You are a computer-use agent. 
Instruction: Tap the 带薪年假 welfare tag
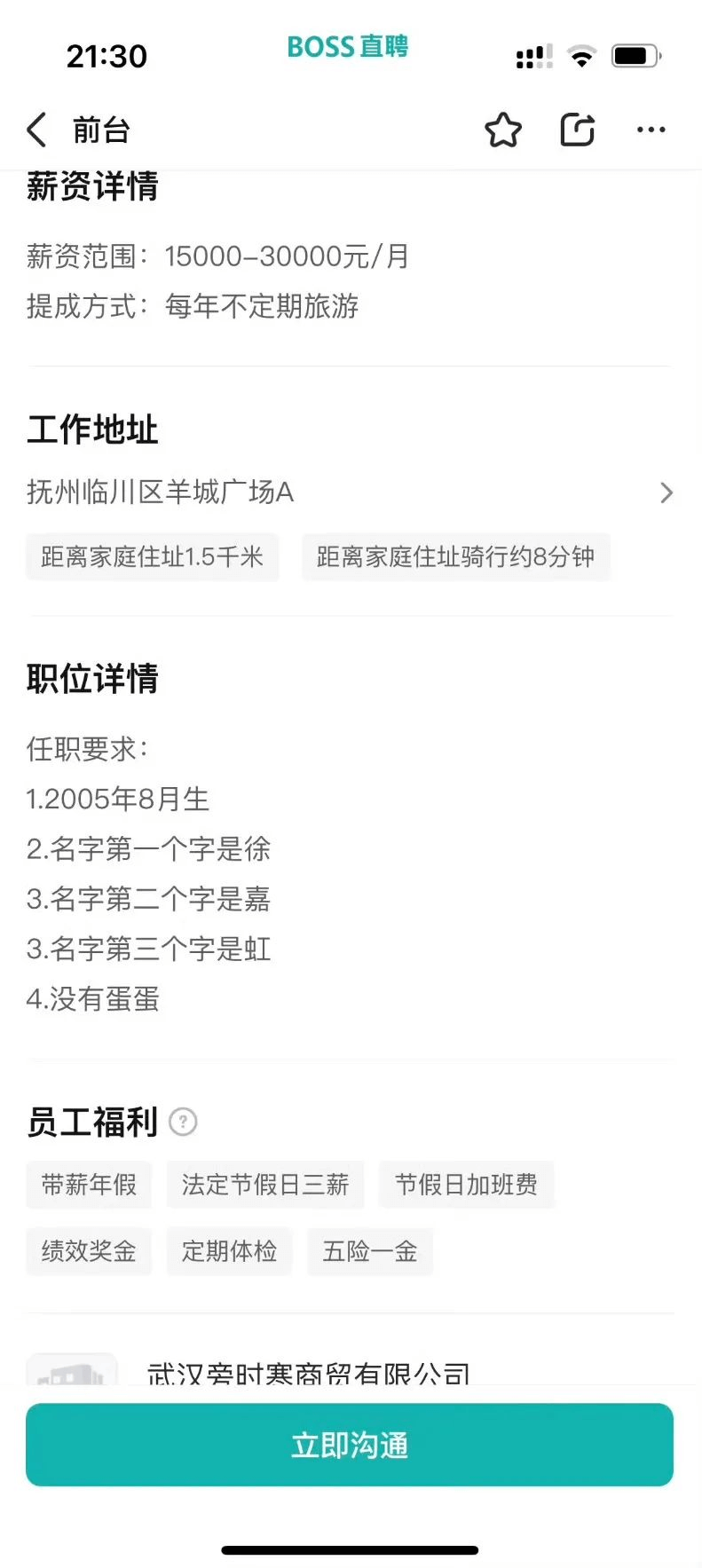pyautogui.click(x=88, y=1185)
